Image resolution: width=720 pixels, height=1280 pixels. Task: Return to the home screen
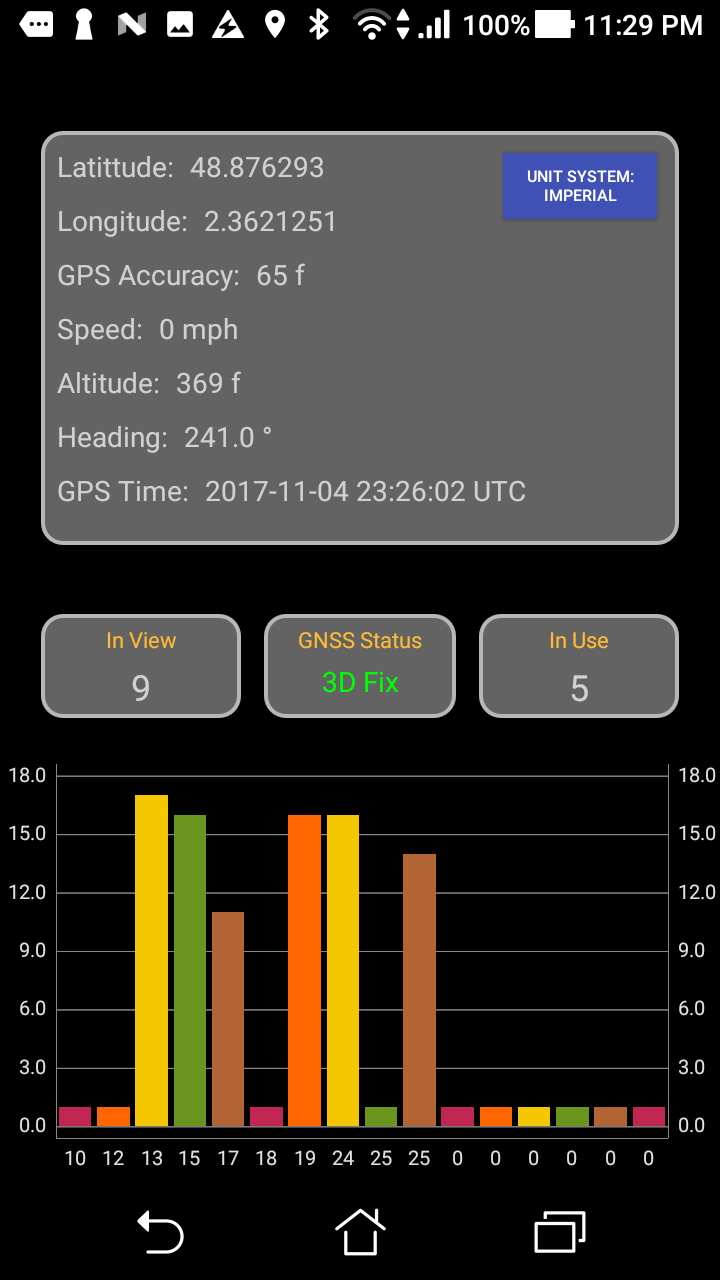[360, 1231]
